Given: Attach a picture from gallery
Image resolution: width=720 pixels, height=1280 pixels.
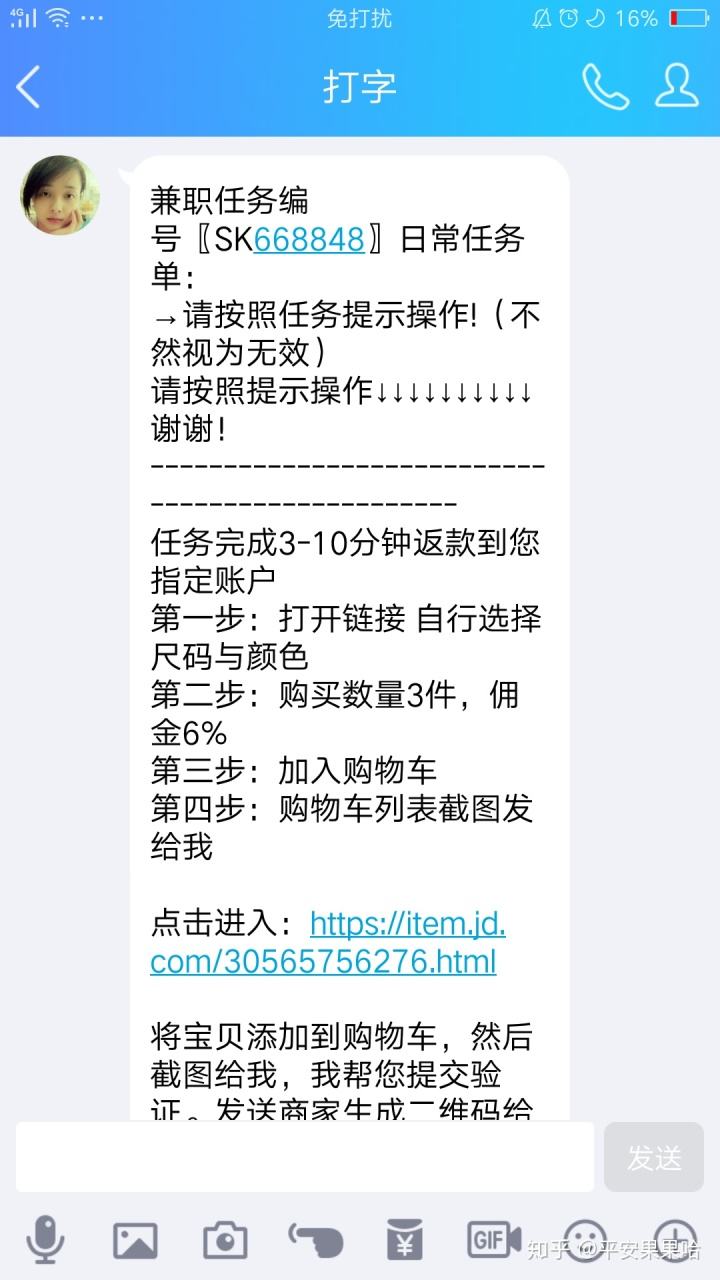Looking at the screenshot, I should coord(135,1240).
